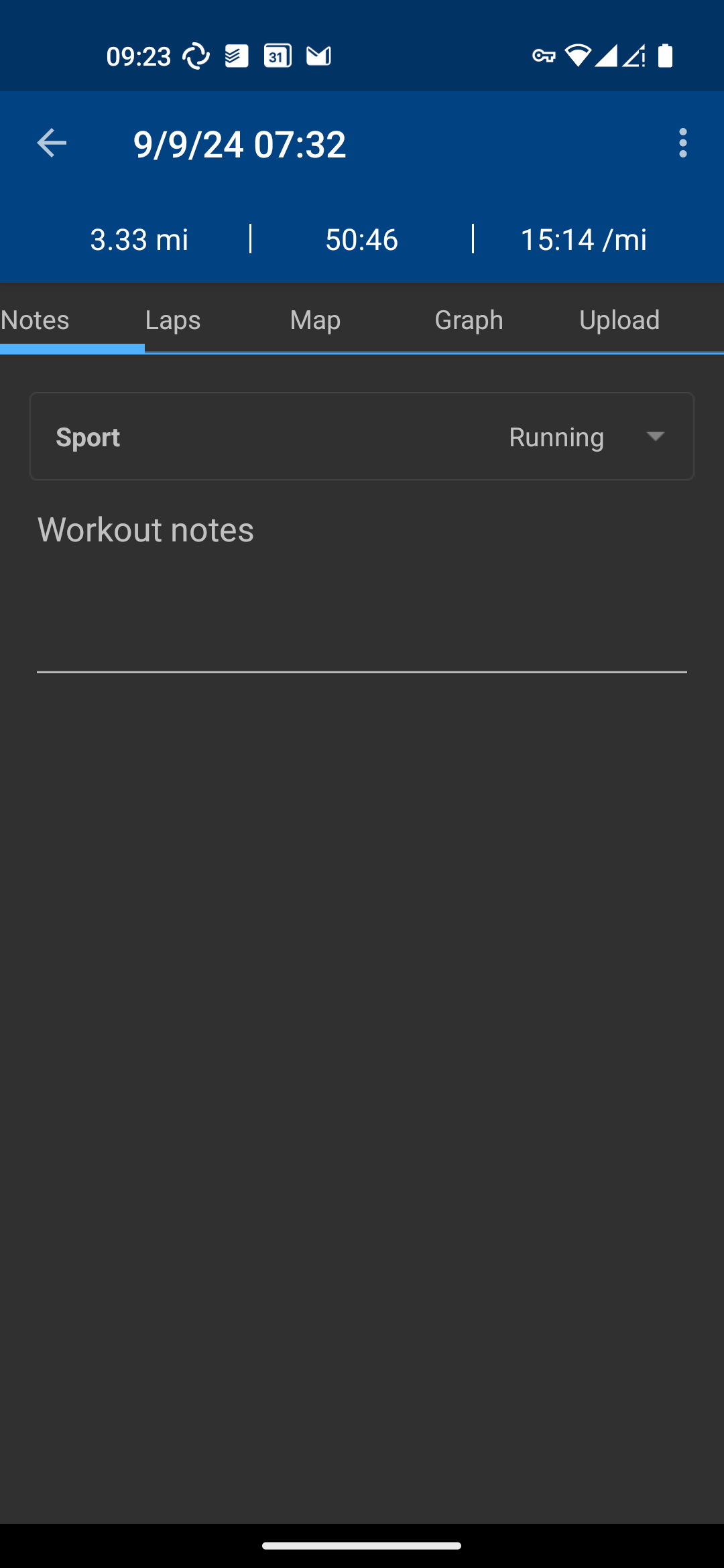Expand the Sport dropdown showing Running
This screenshot has height=1568, width=724.
[587, 437]
